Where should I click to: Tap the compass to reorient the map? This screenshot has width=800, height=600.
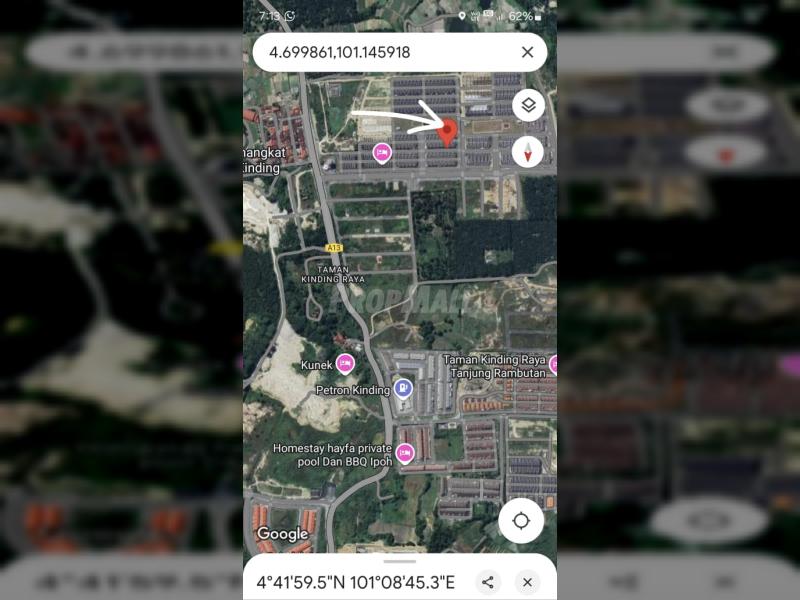pyautogui.click(x=528, y=152)
